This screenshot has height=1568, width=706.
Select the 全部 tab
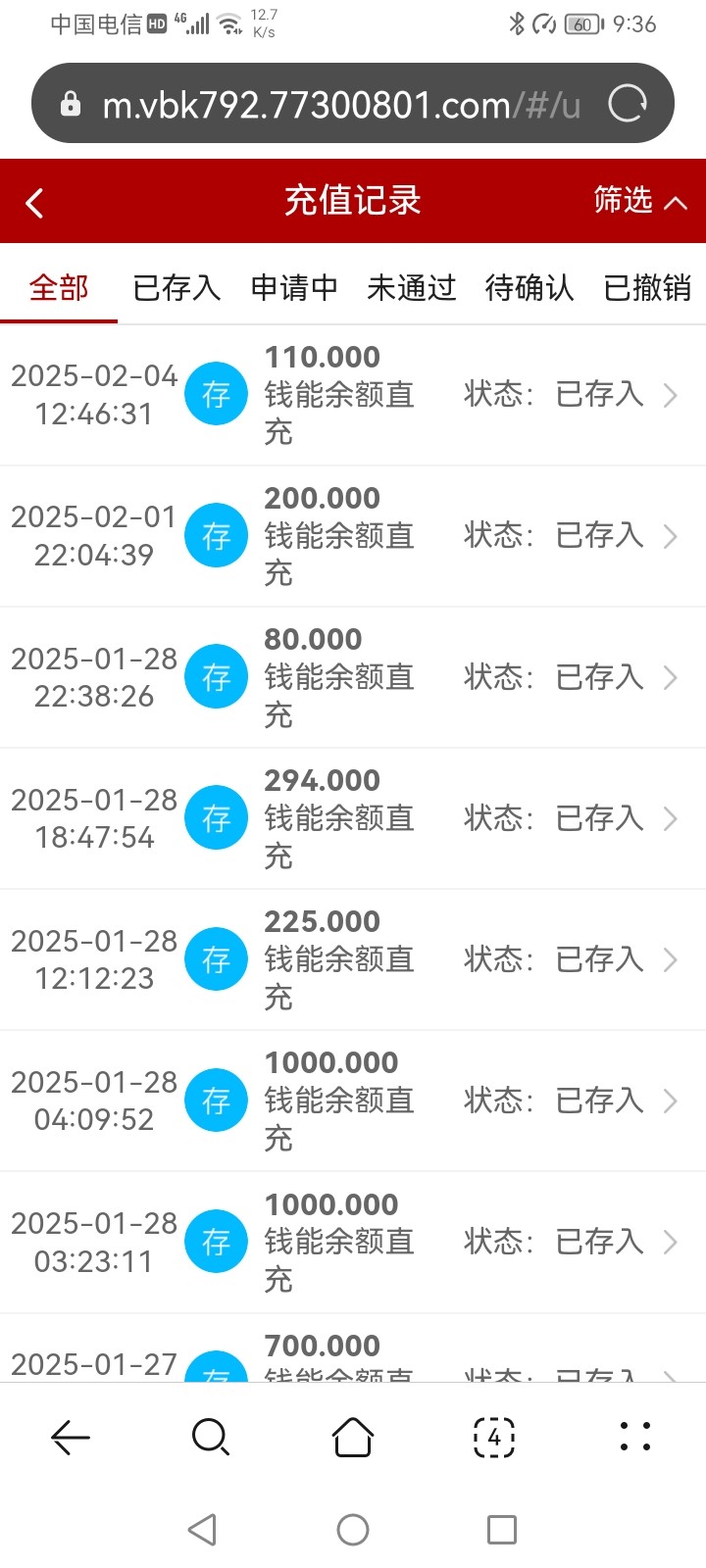tap(59, 288)
